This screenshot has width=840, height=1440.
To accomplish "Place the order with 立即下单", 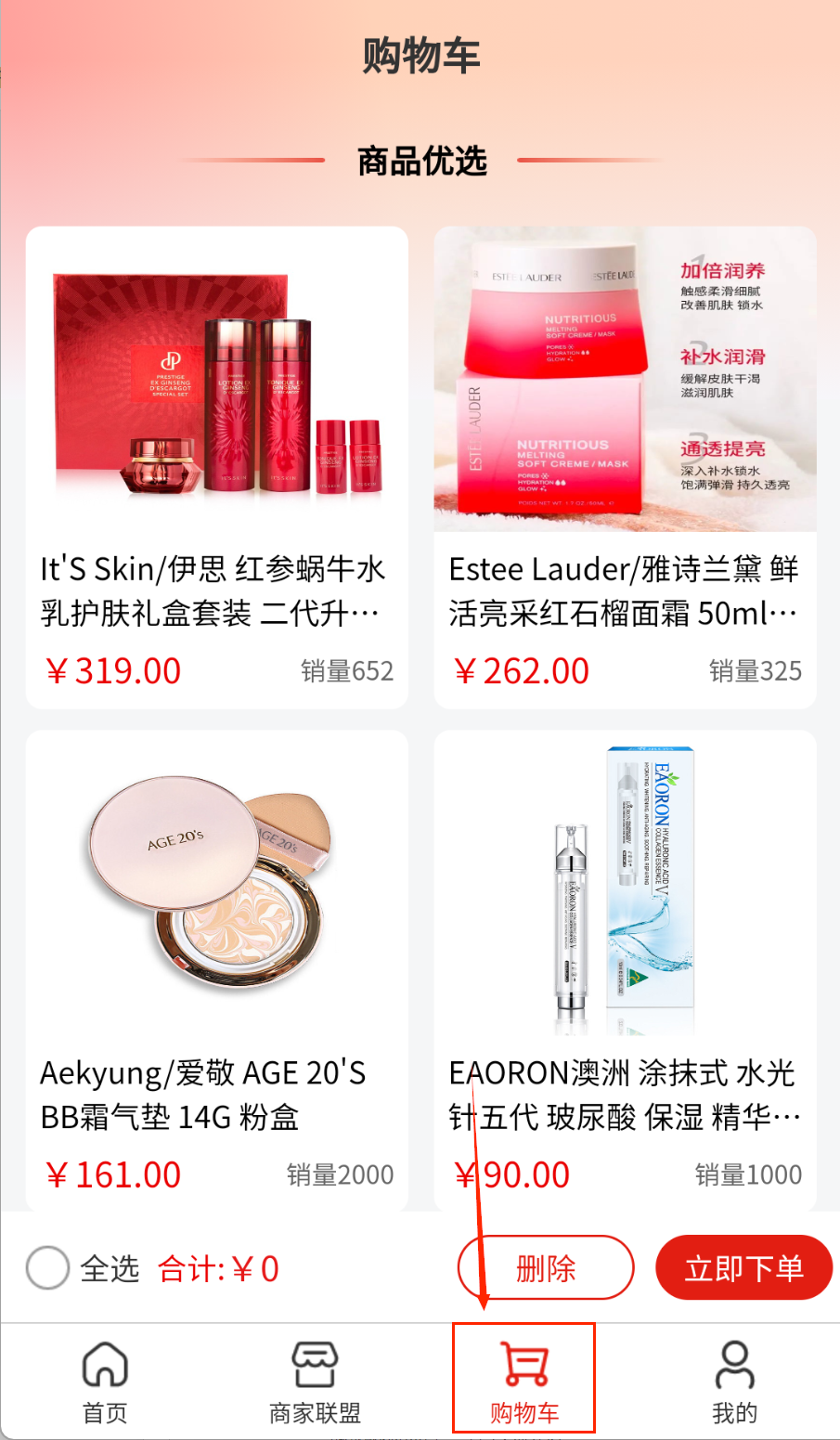I will tap(743, 1268).
